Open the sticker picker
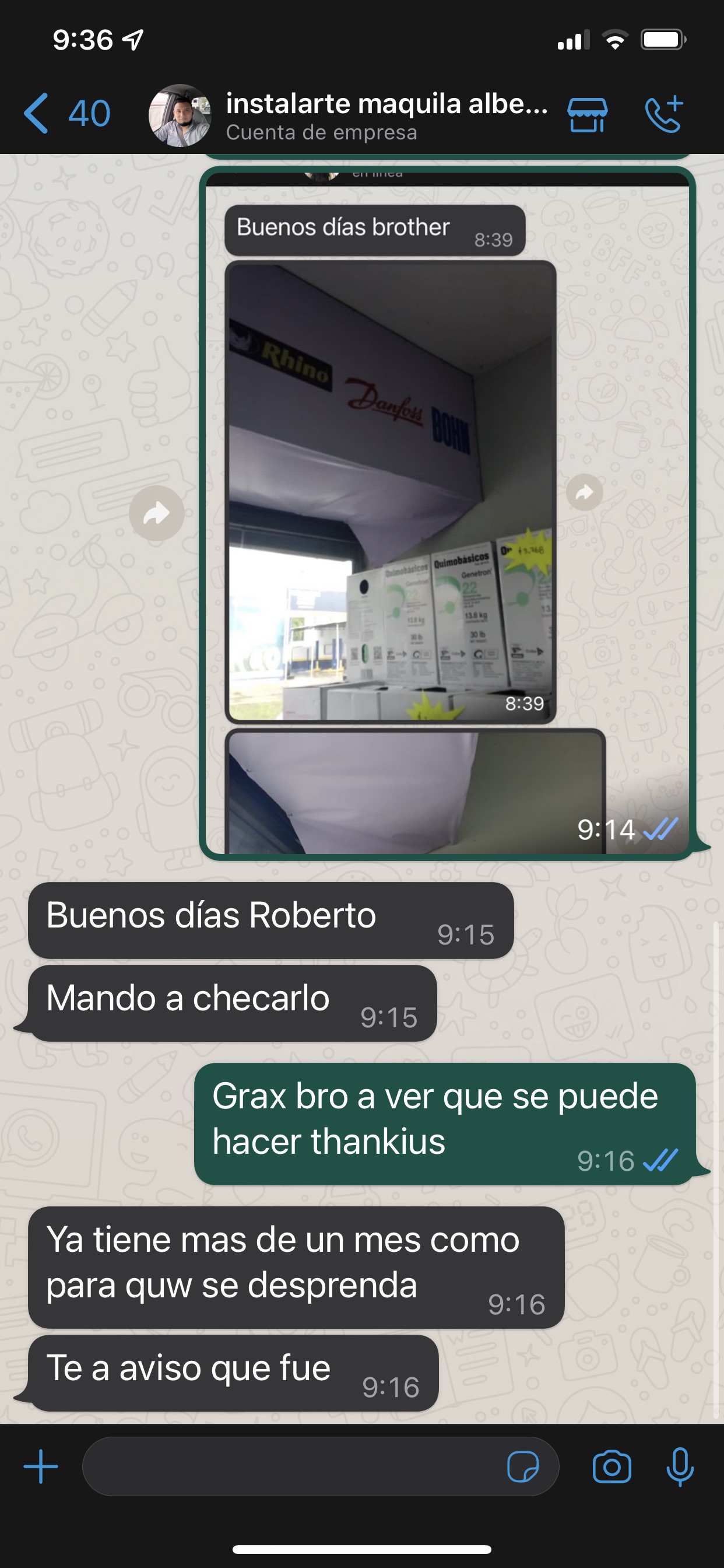Image resolution: width=724 pixels, height=1568 pixels. click(523, 1467)
